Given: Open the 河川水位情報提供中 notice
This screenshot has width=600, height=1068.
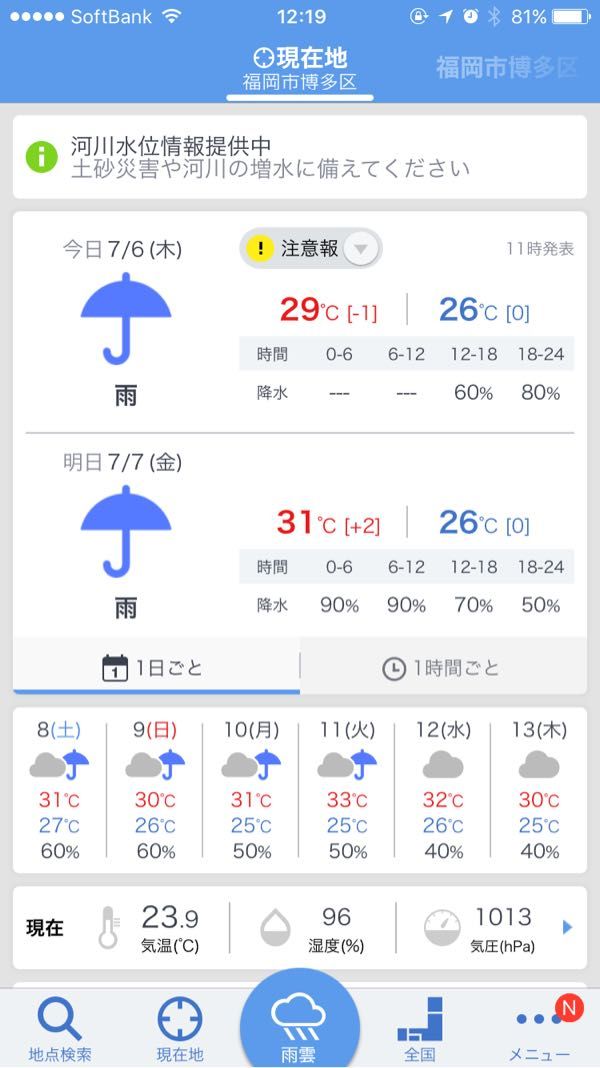Looking at the screenshot, I should (300, 157).
